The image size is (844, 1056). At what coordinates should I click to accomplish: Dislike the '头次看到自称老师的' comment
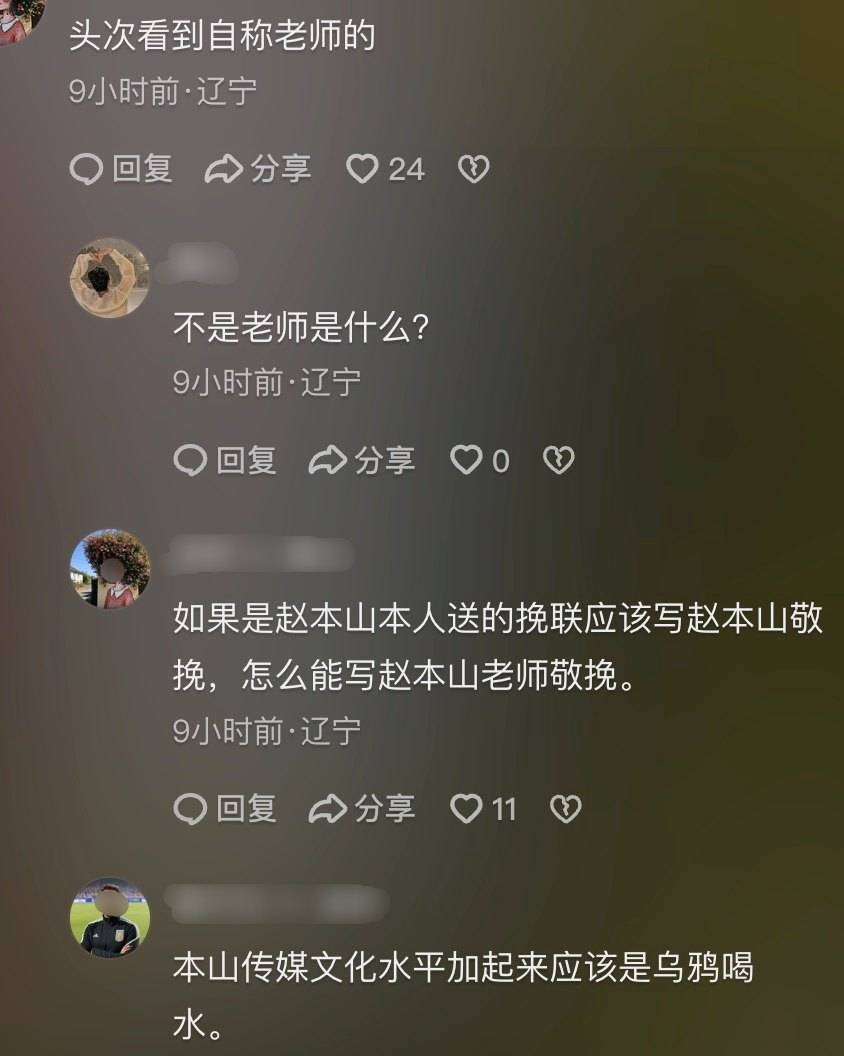coord(473,170)
